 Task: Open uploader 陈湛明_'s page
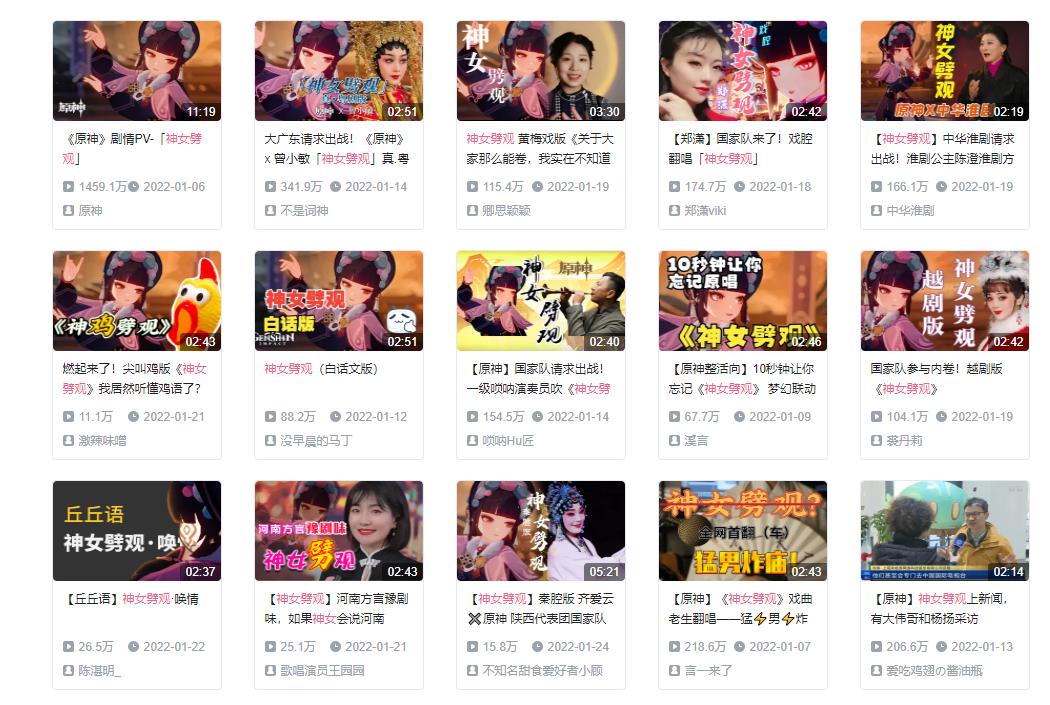click(x=99, y=671)
